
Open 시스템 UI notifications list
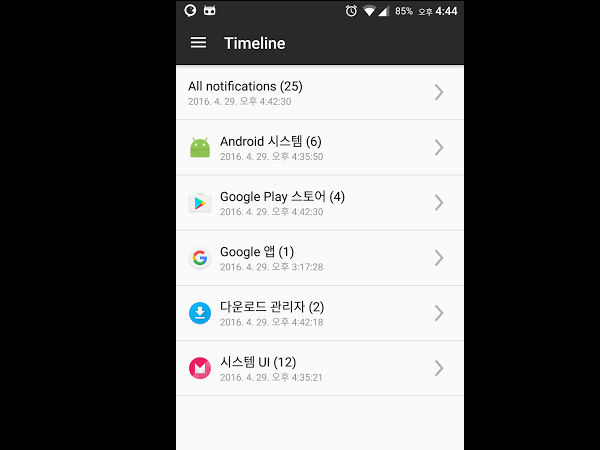pyautogui.click(x=318, y=368)
